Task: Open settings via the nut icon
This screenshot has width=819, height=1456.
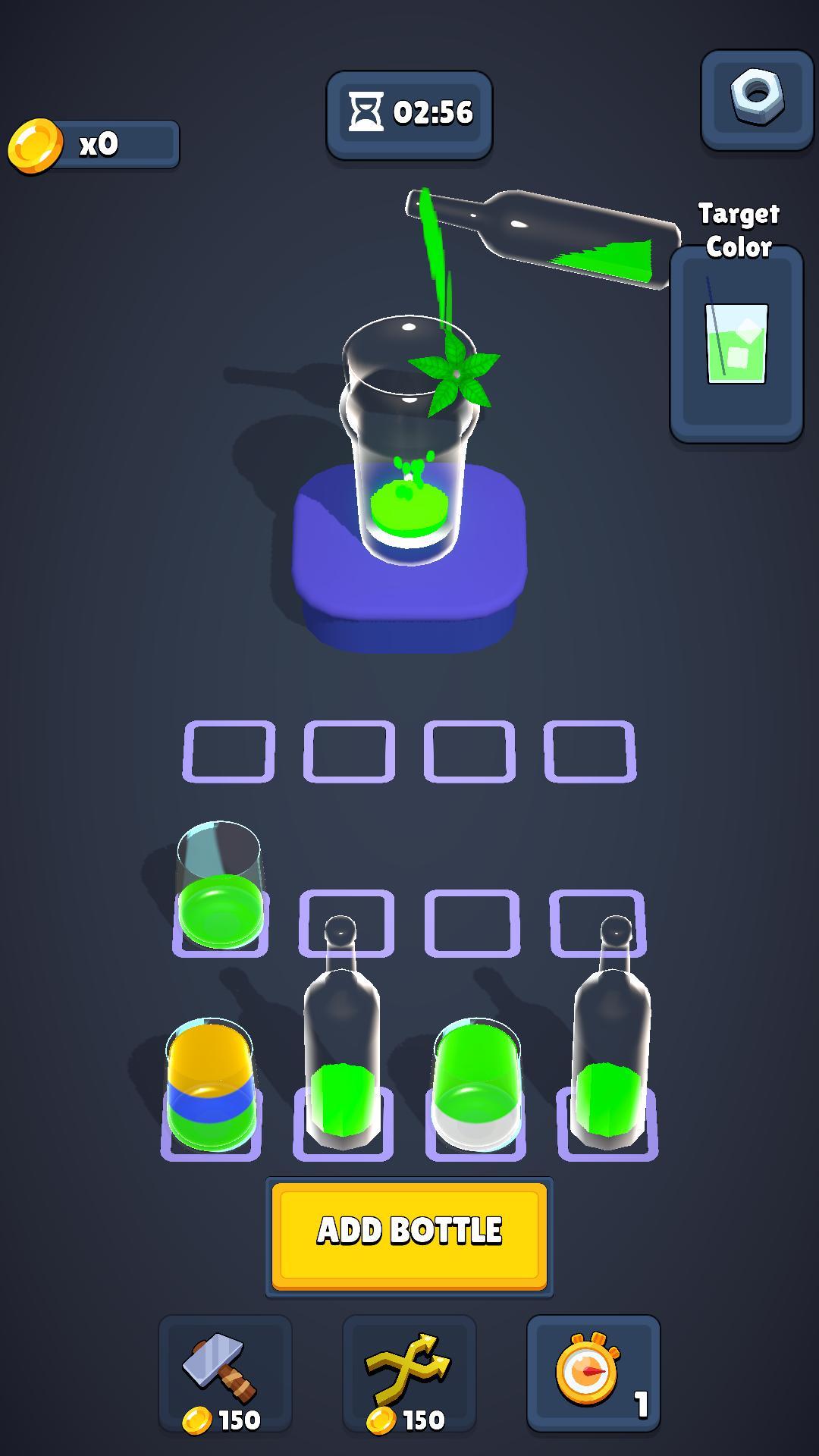Action: click(755, 99)
